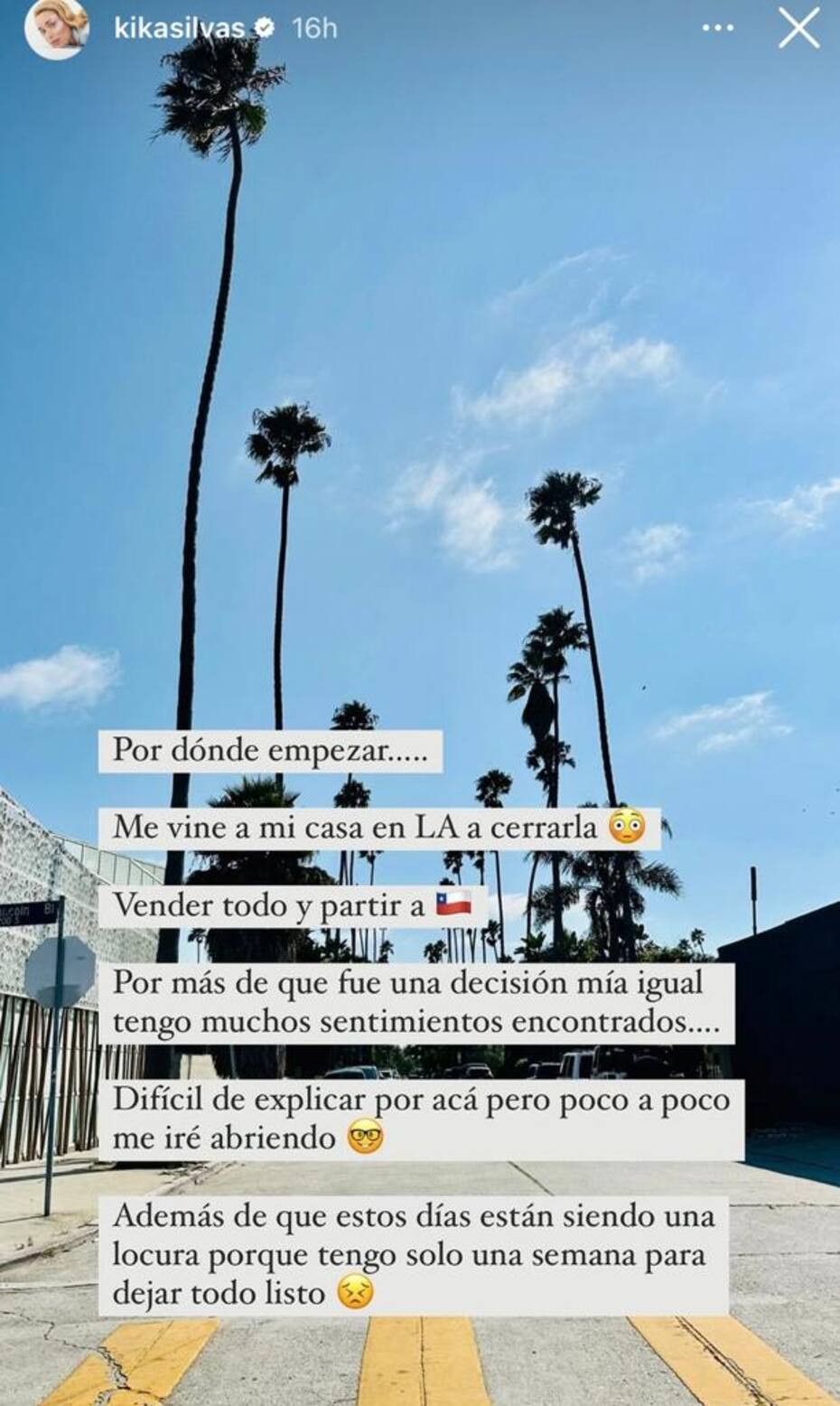Screen dimensions: 840x1406
Task: Open kikasilvas profile picture
Action: pyautogui.click(x=56, y=28)
